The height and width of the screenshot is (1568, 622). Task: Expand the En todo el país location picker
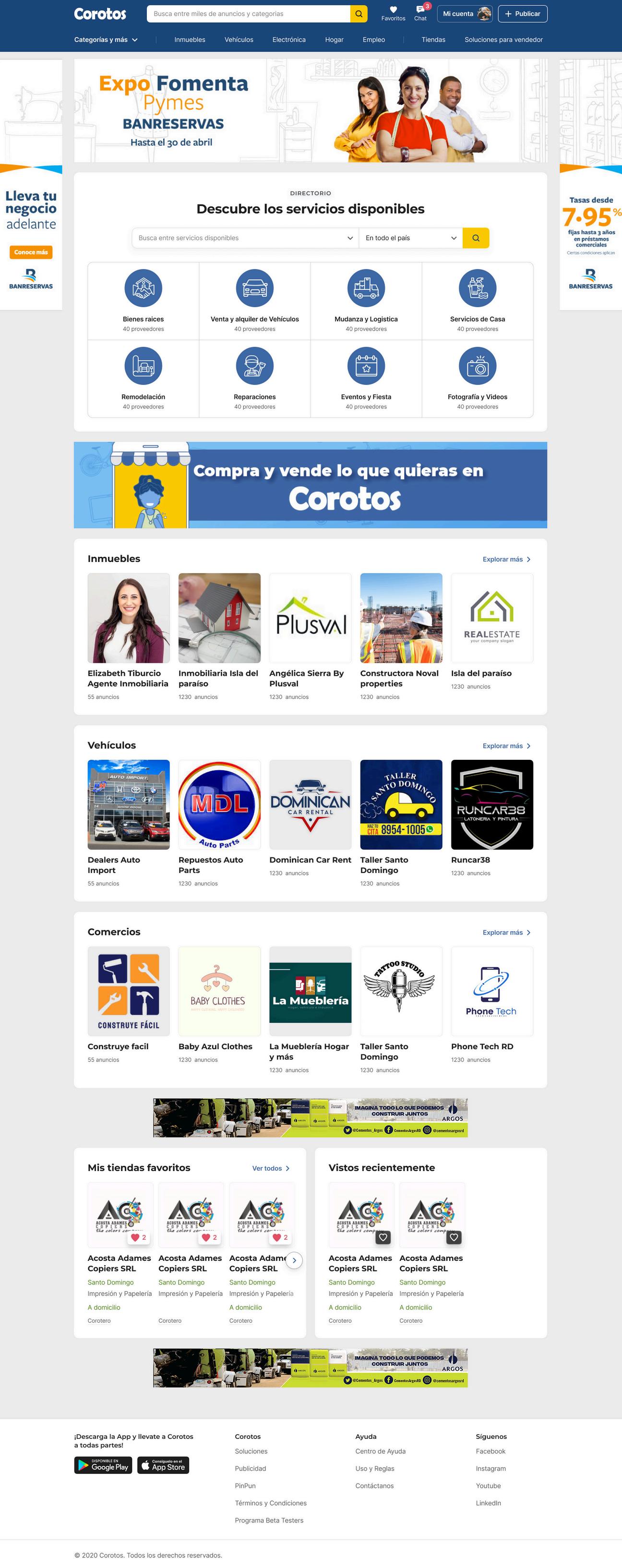(410, 238)
